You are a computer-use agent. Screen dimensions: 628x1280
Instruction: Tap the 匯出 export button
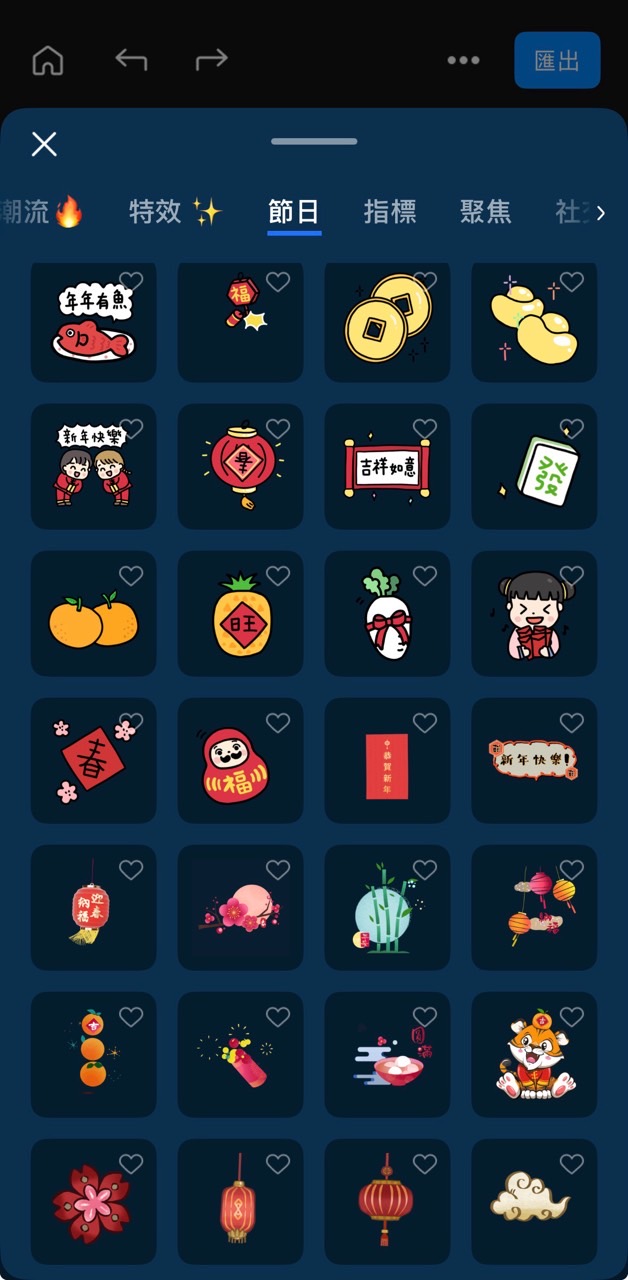pos(557,61)
